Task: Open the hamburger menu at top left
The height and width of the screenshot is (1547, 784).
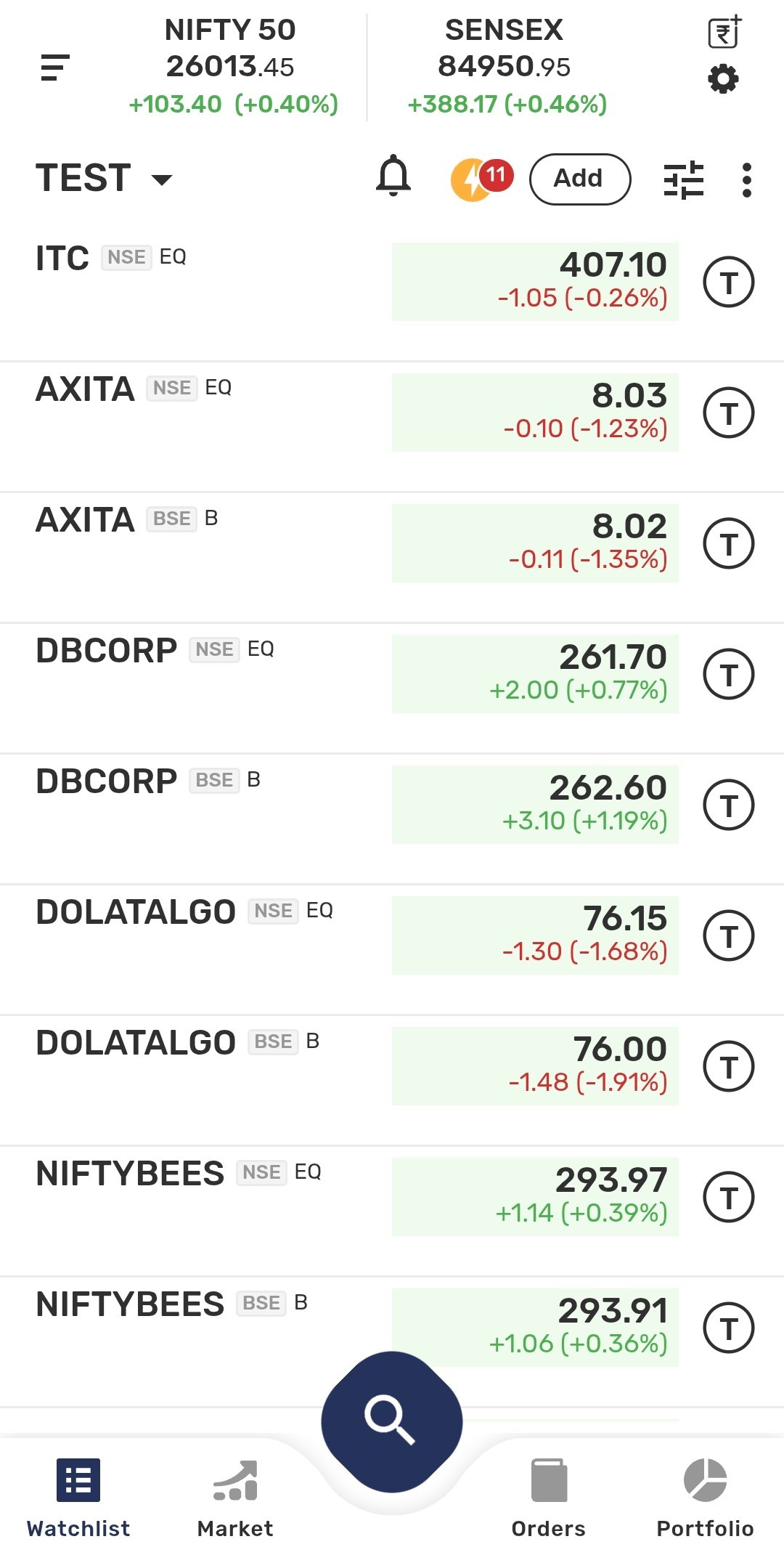Action: (x=55, y=68)
